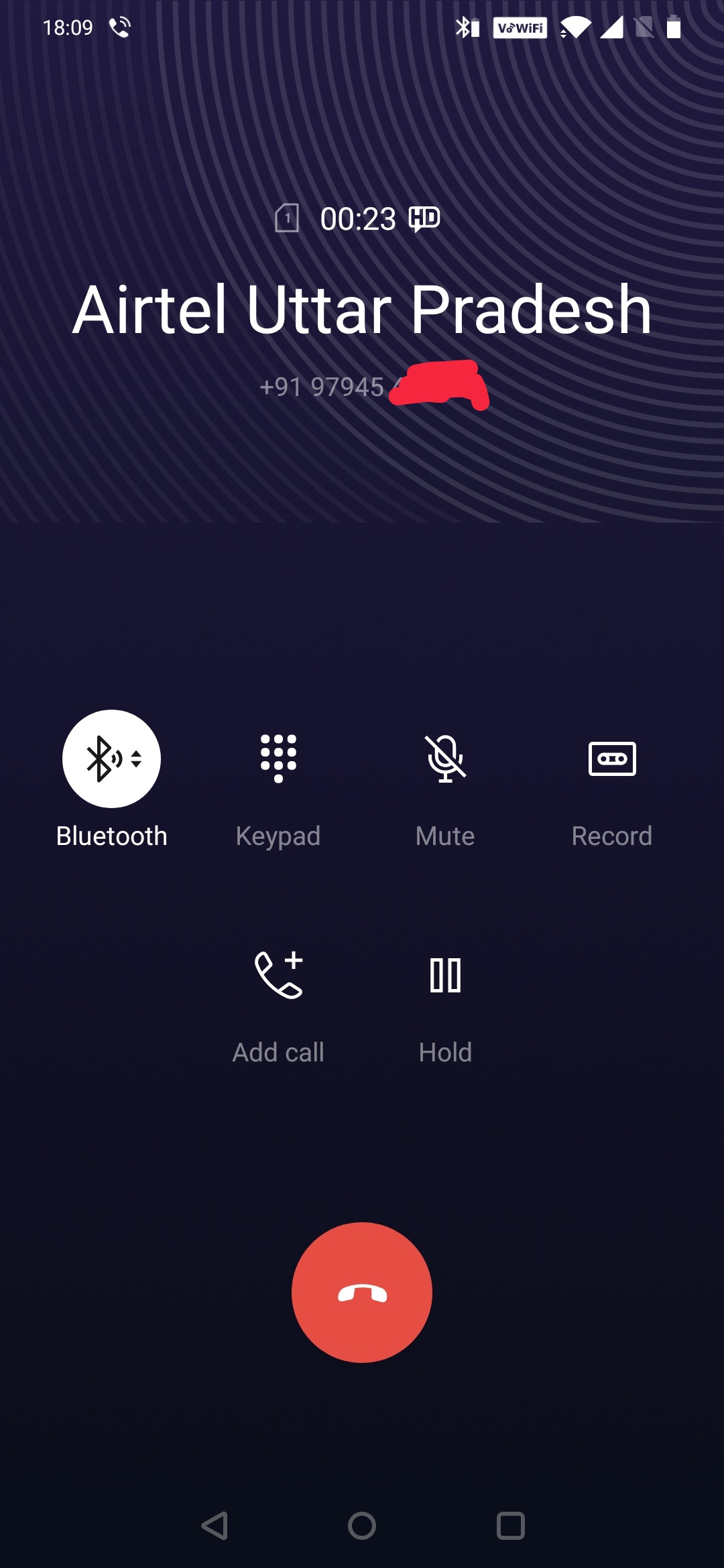Open recent apps from the navigation bar
Screen dimensions: 724x1568
[x=510, y=1526]
